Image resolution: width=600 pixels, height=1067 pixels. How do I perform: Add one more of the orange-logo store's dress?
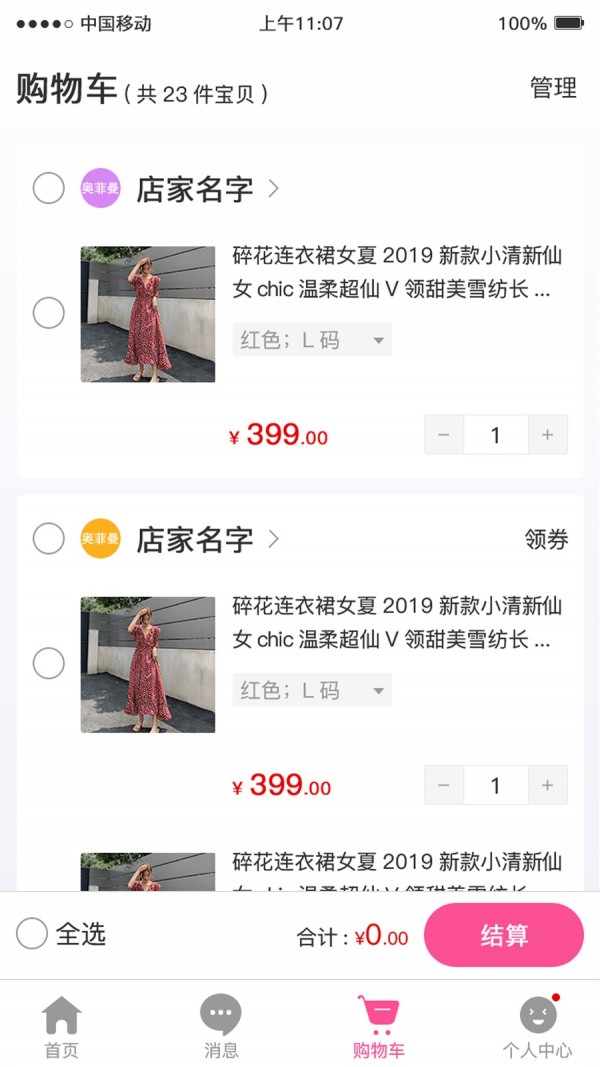[x=547, y=785]
